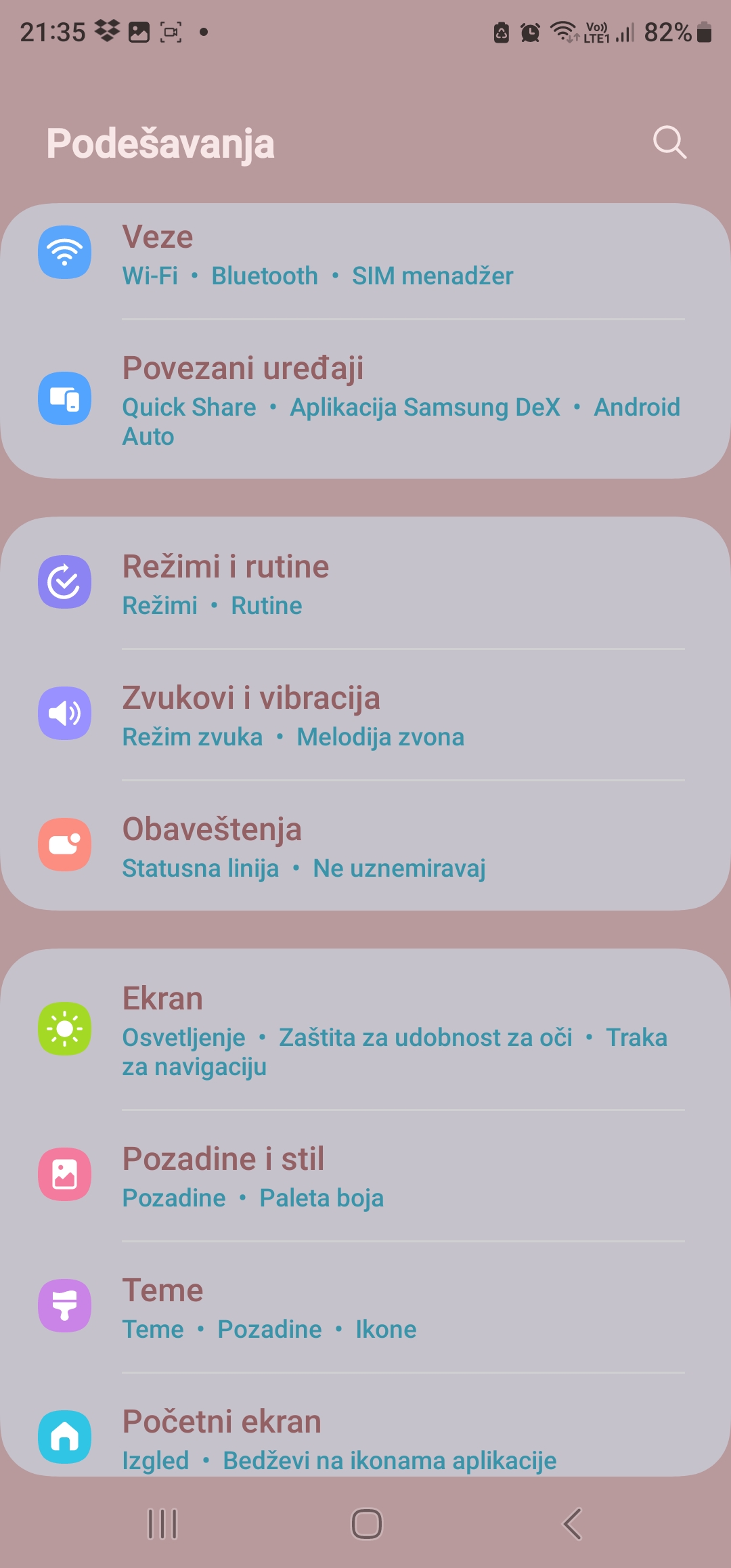Show recent apps from navigation bar

point(162,1524)
